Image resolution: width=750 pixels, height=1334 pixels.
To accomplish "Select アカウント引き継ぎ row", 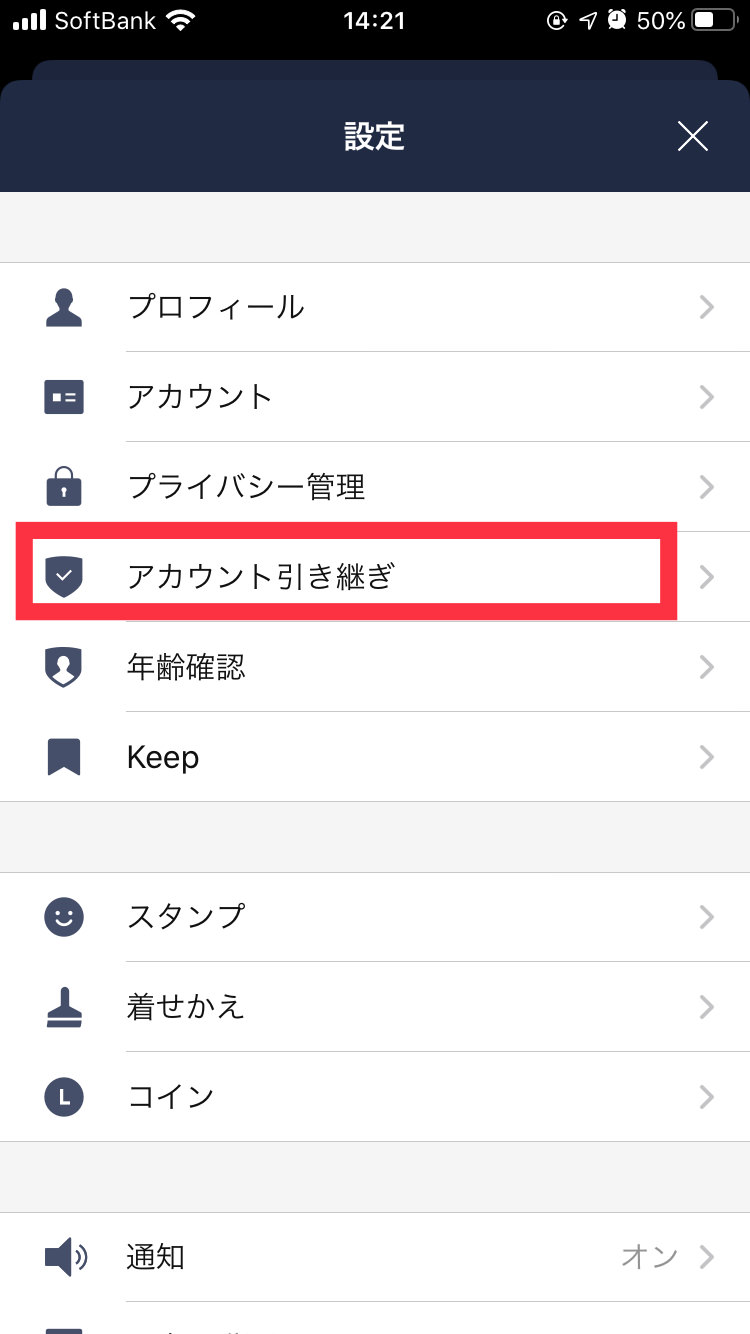I will pos(375,576).
